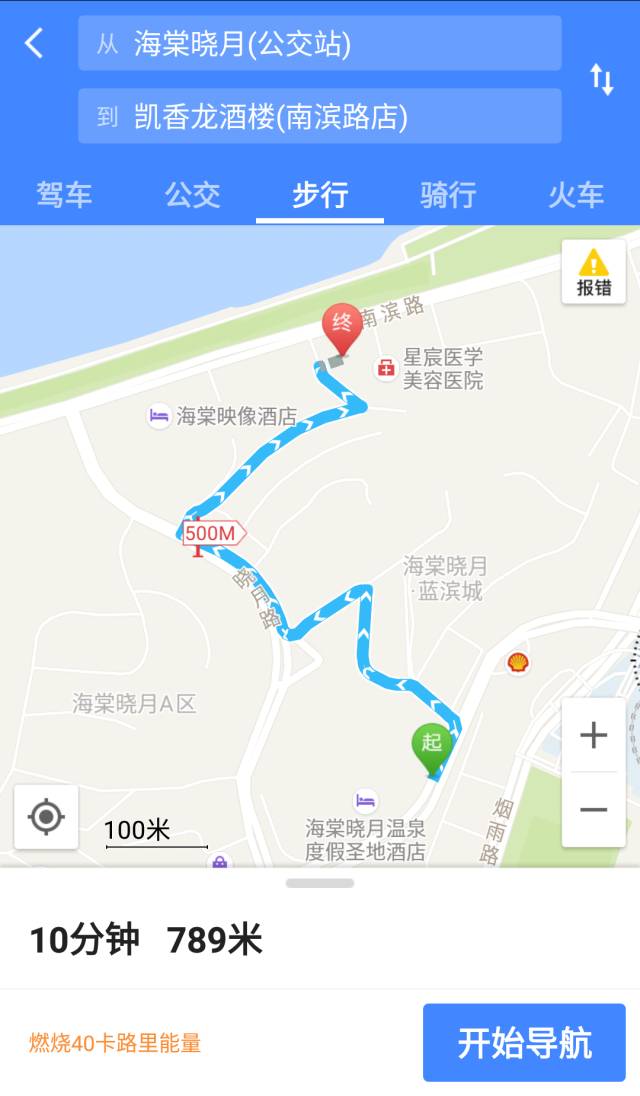The height and width of the screenshot is (1096, 640).
Task: Swap the origin and destination
Action: 601,79
